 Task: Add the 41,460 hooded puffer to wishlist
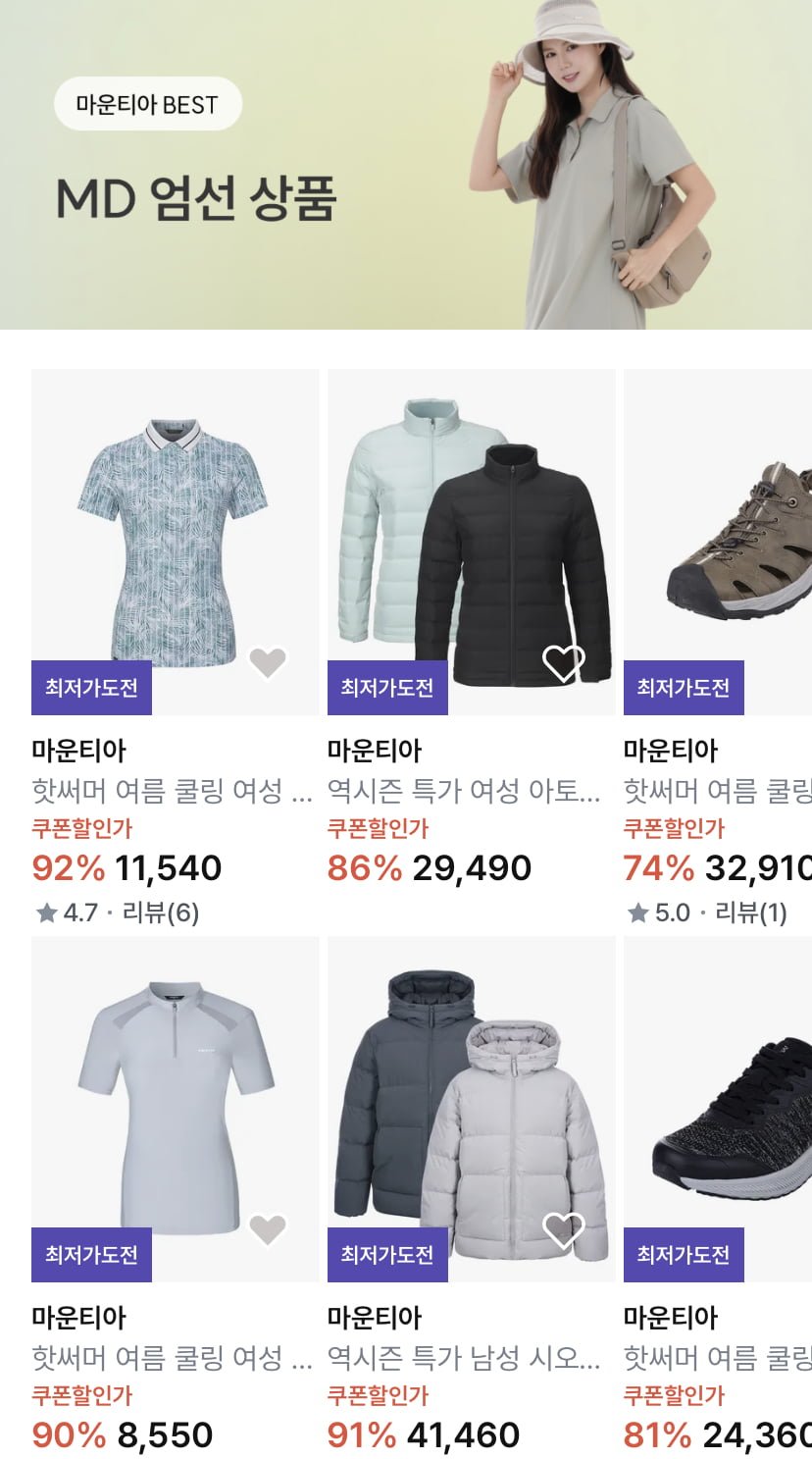563,1229
